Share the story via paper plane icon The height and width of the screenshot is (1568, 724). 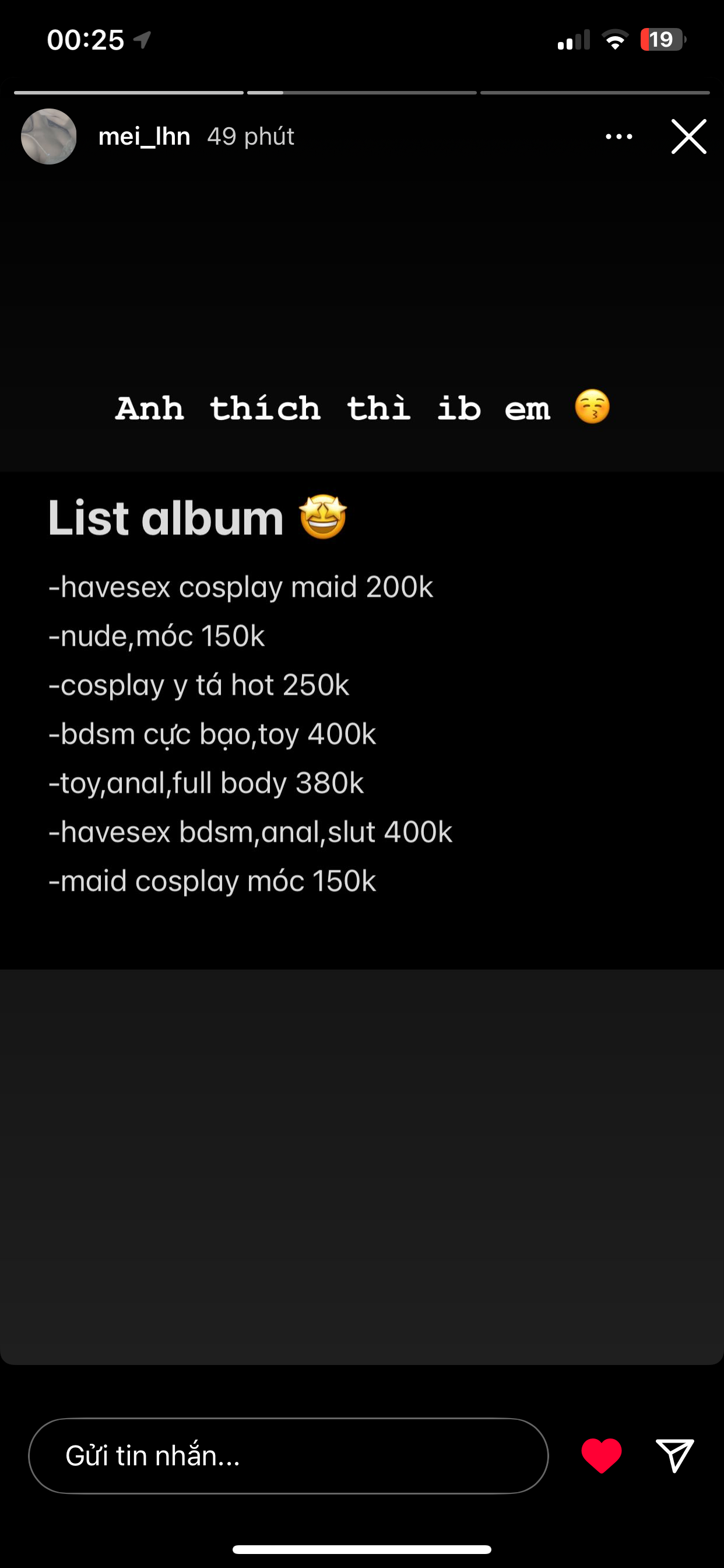coord(674,1456)
